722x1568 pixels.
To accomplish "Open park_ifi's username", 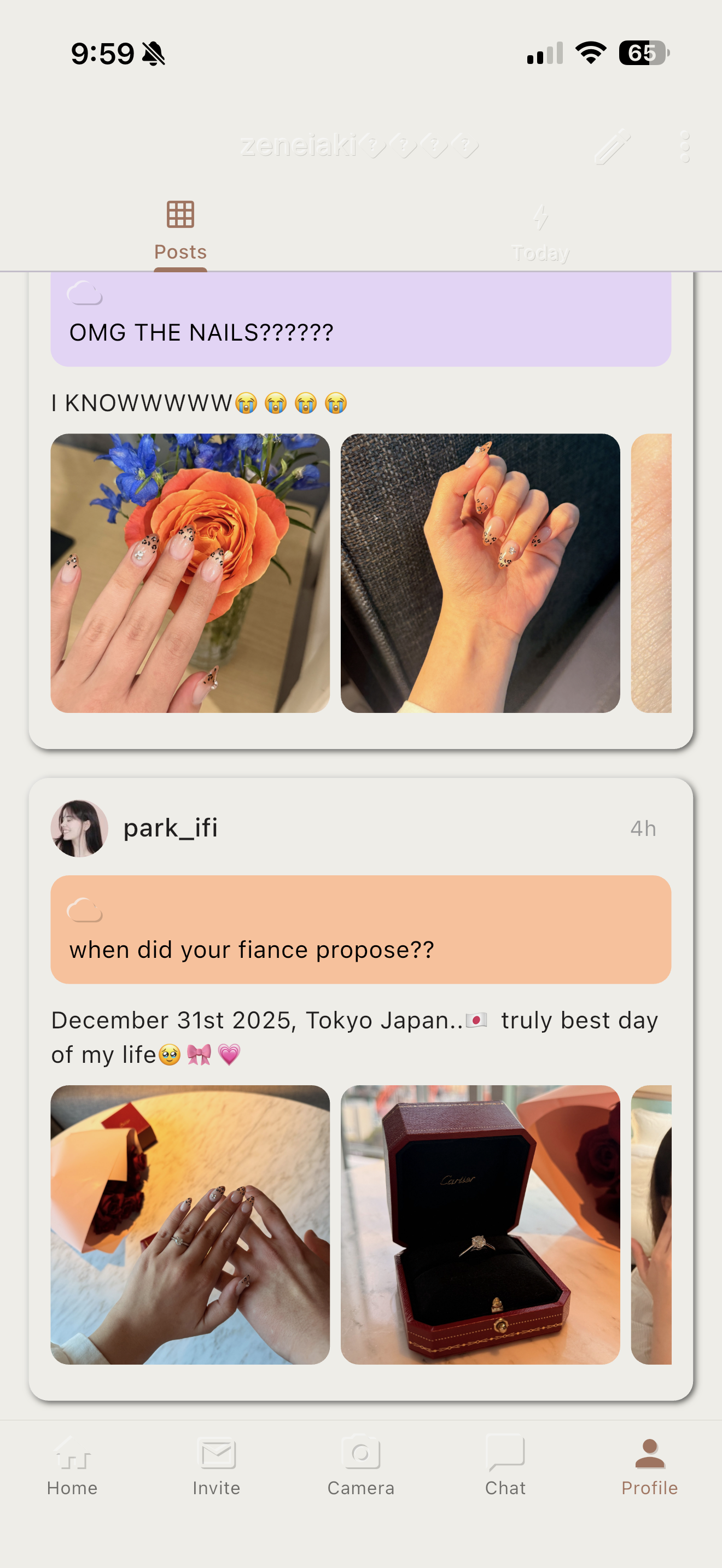I will [x=171, y=827].
